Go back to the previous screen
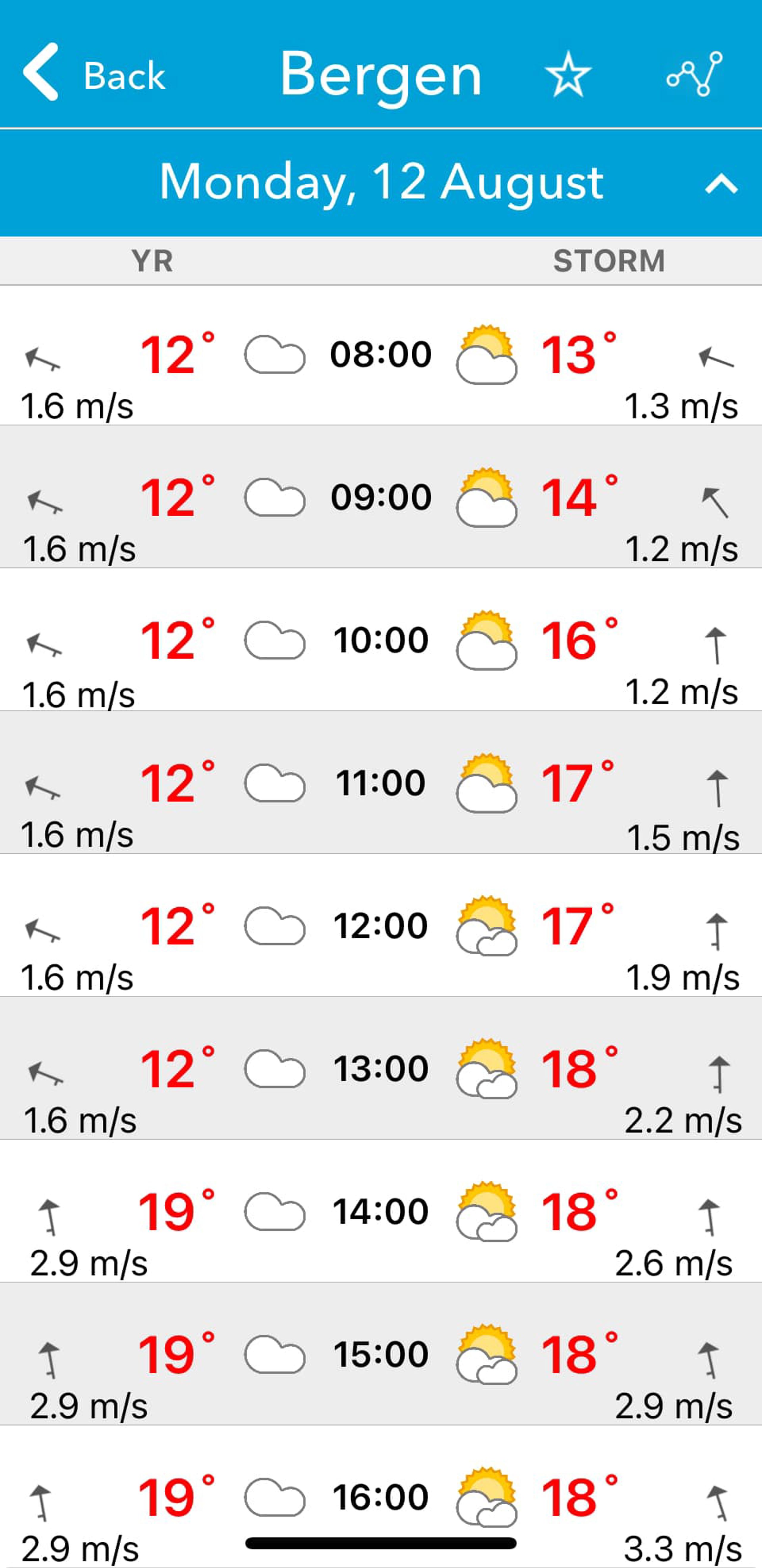The image size is (762, 1568). point(94,74)
